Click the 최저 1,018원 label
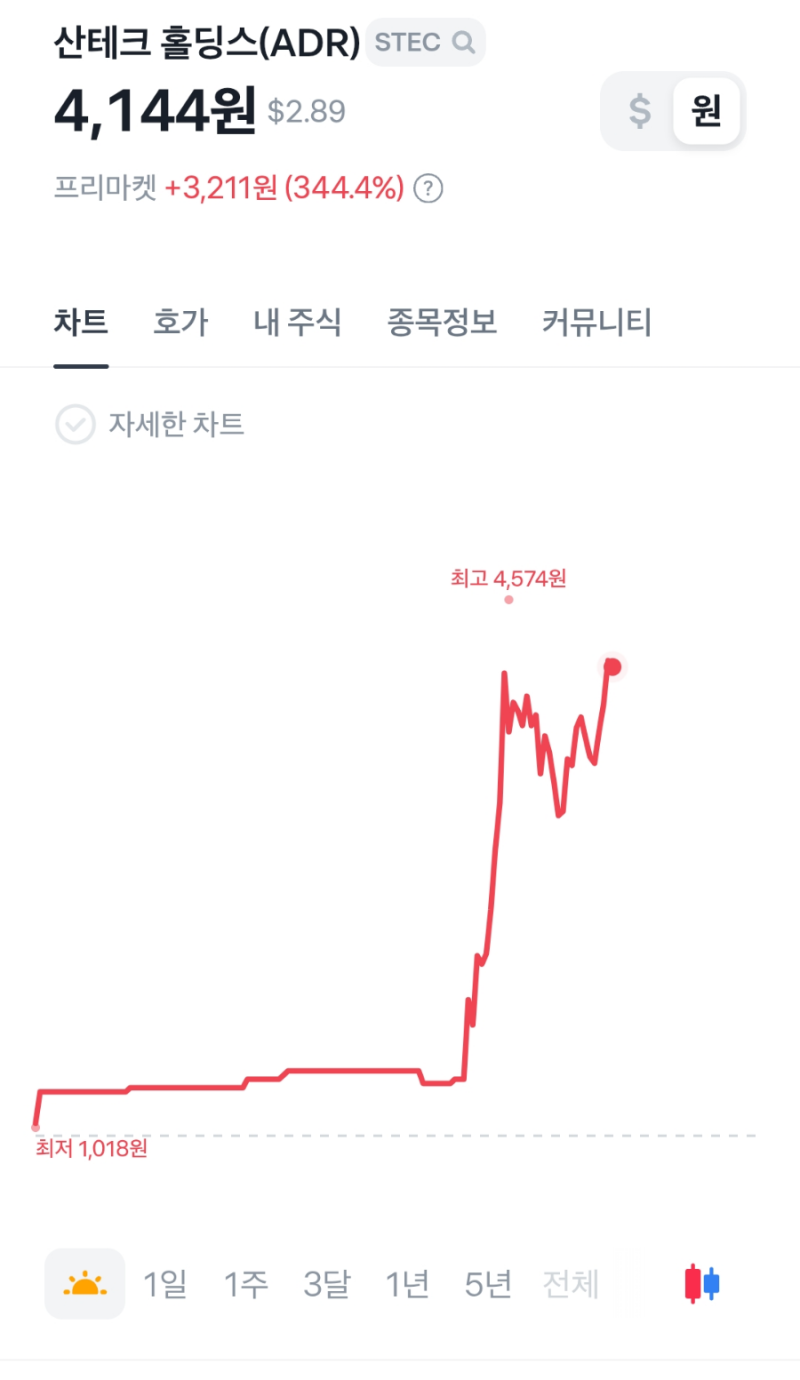 (90, 1148)
